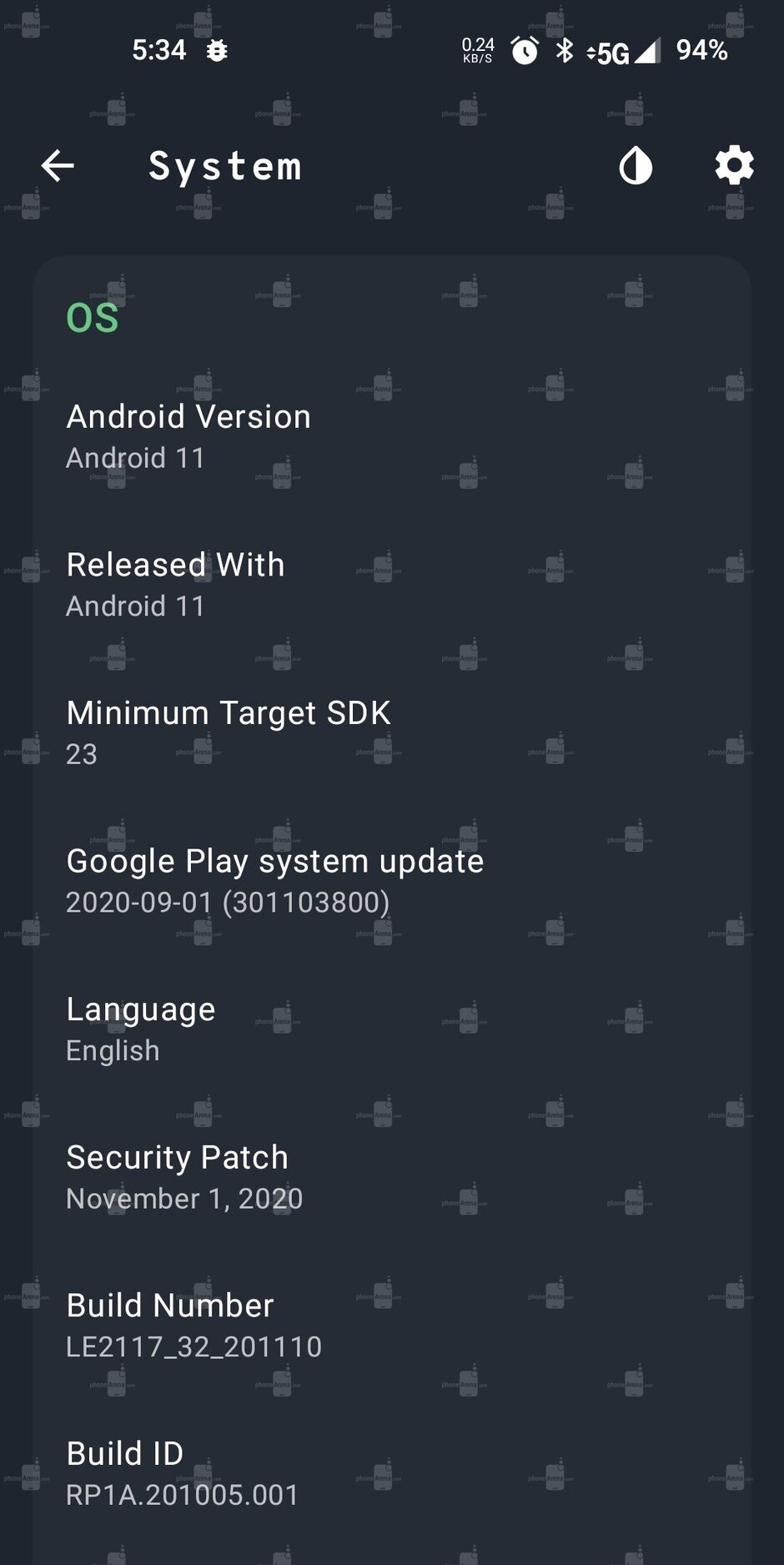Select the Google Play system update row
Image resolution: width=784 pixels, height=1565 pixels.
click(275, 880)
